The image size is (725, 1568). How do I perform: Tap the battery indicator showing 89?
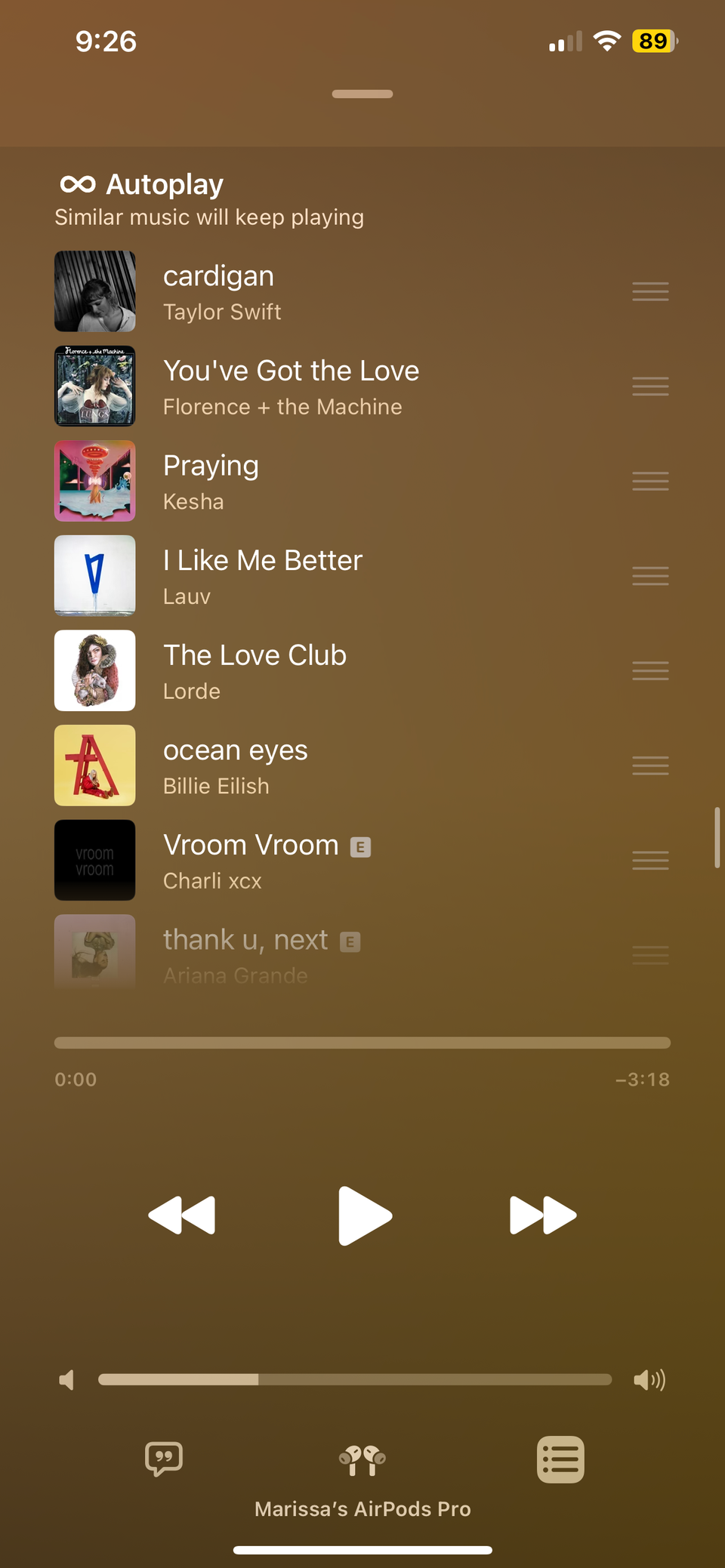(x=654, y=41)
